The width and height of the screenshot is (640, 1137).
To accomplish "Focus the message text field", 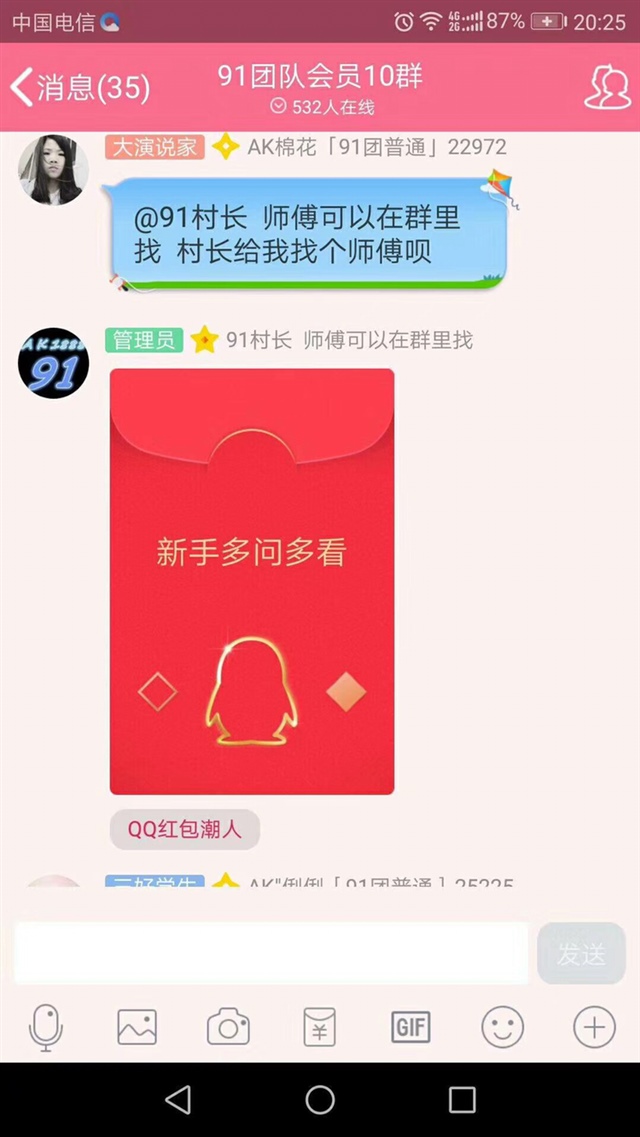I will pos(270,953).
